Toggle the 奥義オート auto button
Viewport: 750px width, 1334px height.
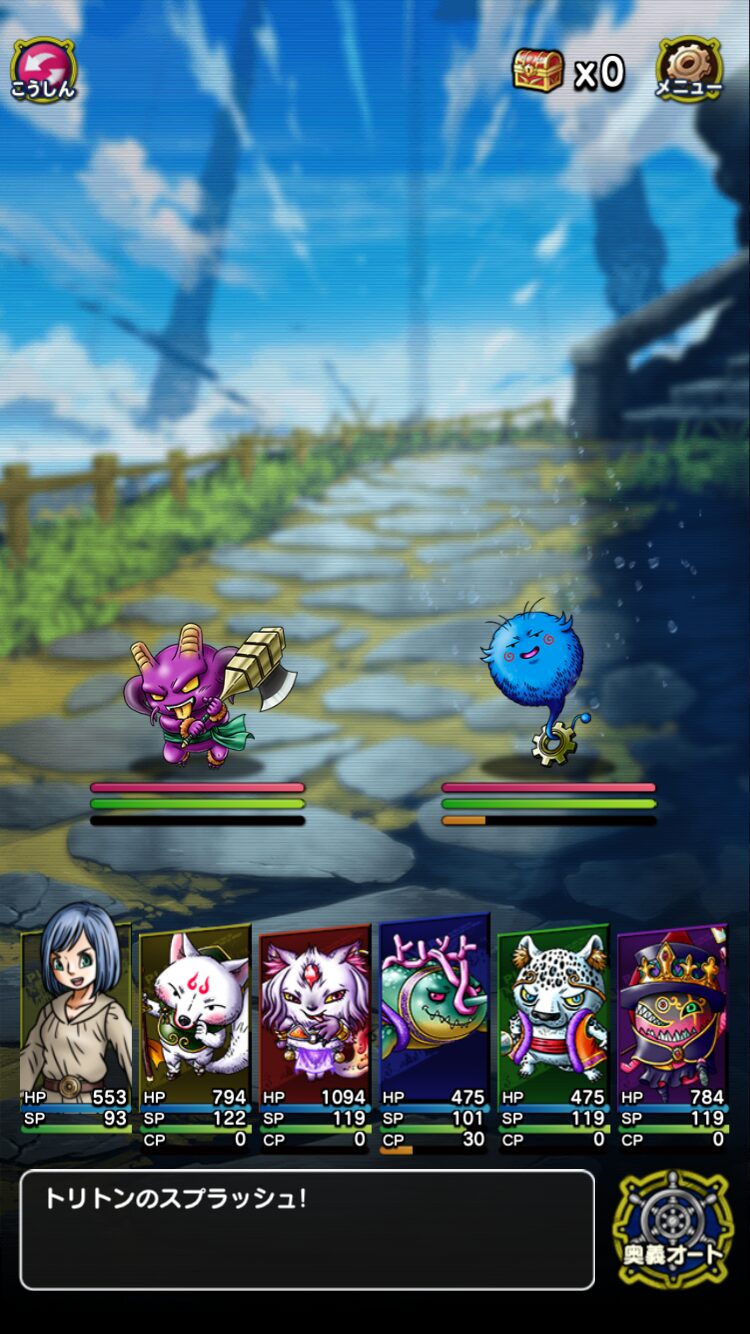pyautogui.click(x=674, y=1229)
